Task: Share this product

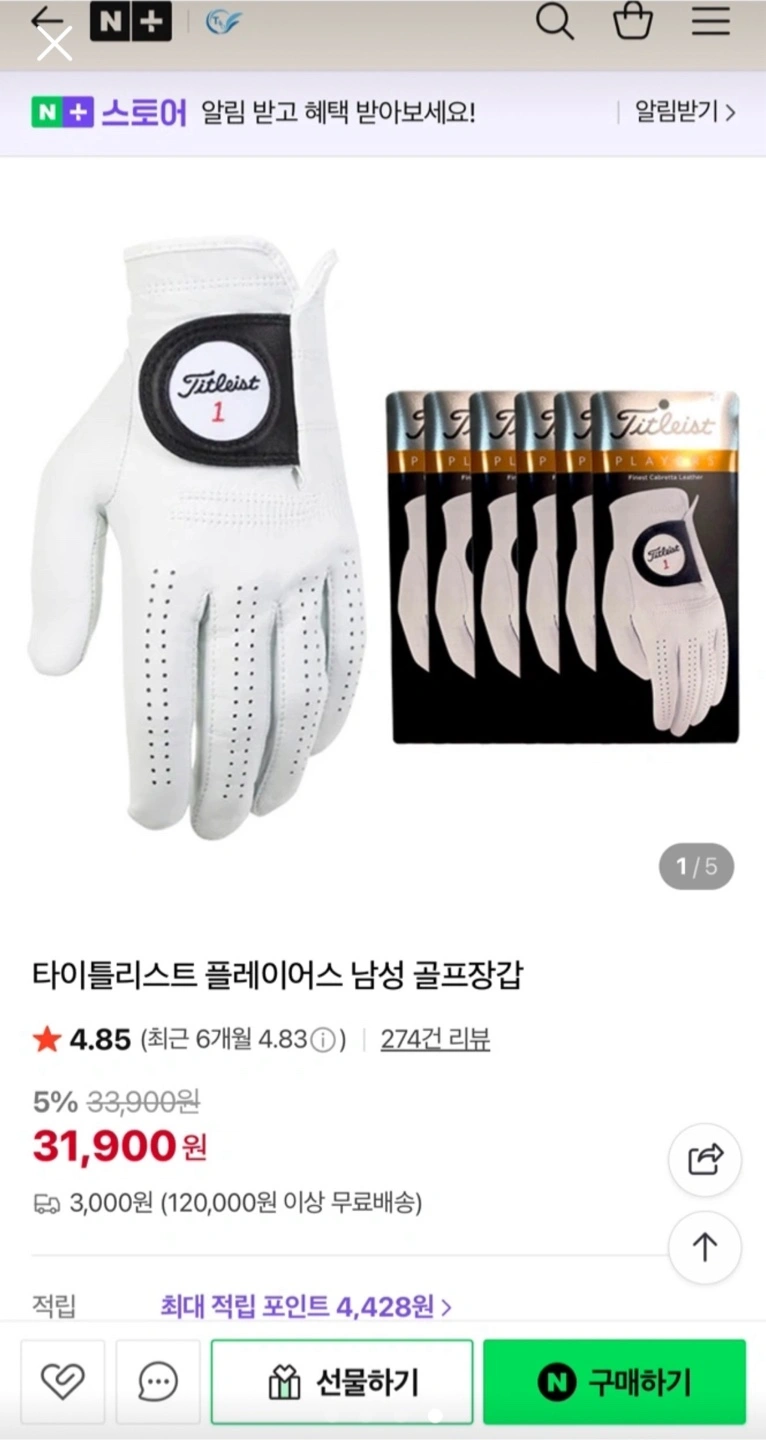Action: point(705,1160)
